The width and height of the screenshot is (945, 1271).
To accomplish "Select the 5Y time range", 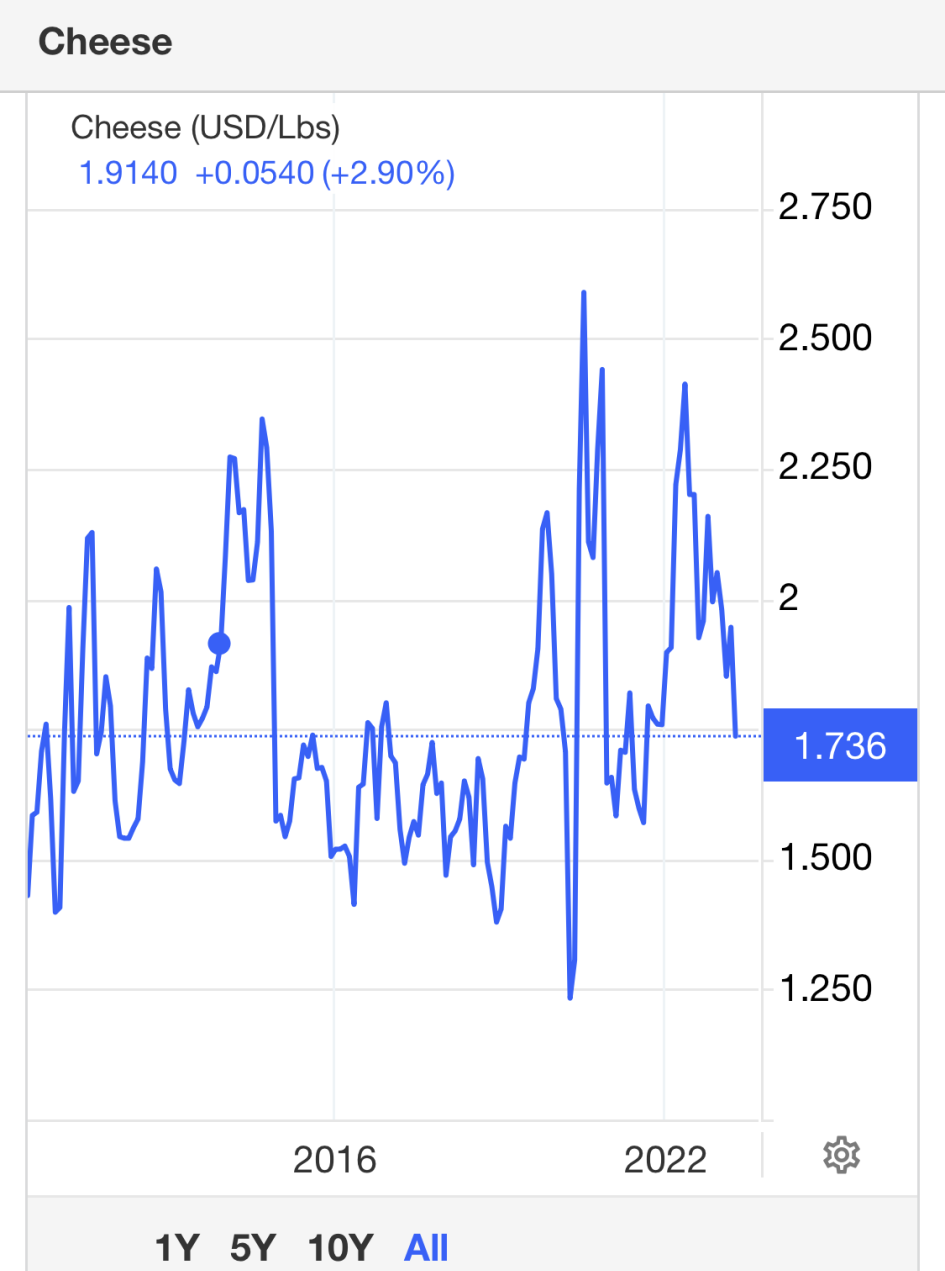I will (252, 1248).
